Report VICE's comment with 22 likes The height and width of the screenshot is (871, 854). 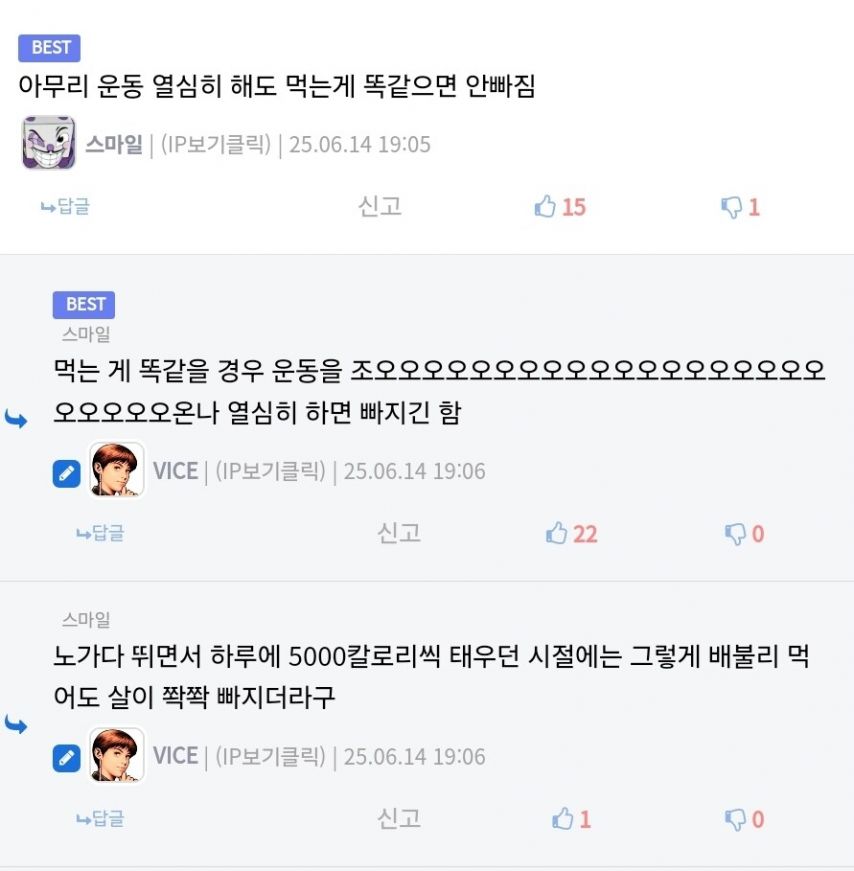398,534
